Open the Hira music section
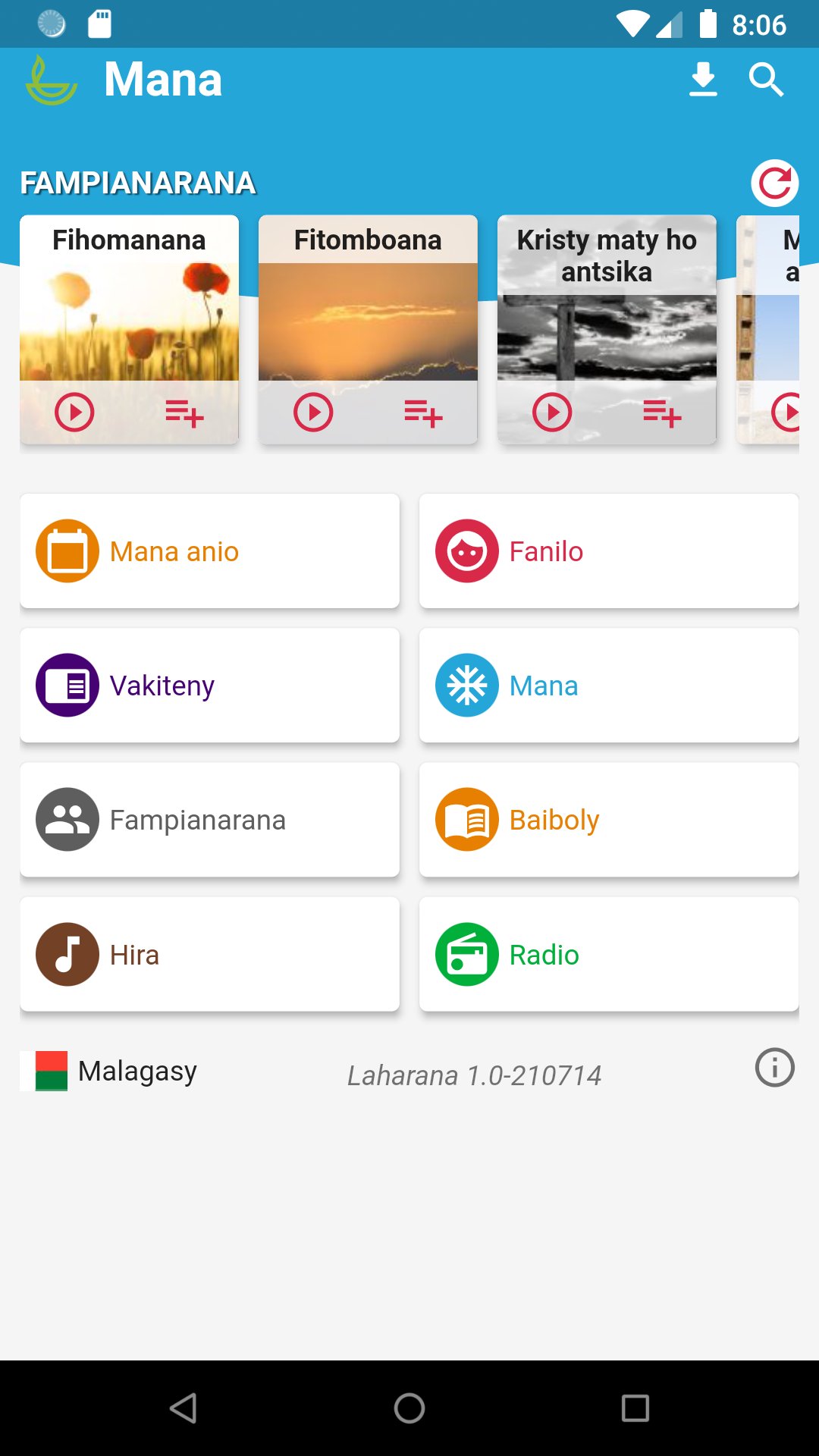The image size is (819, 1456). 210,954
